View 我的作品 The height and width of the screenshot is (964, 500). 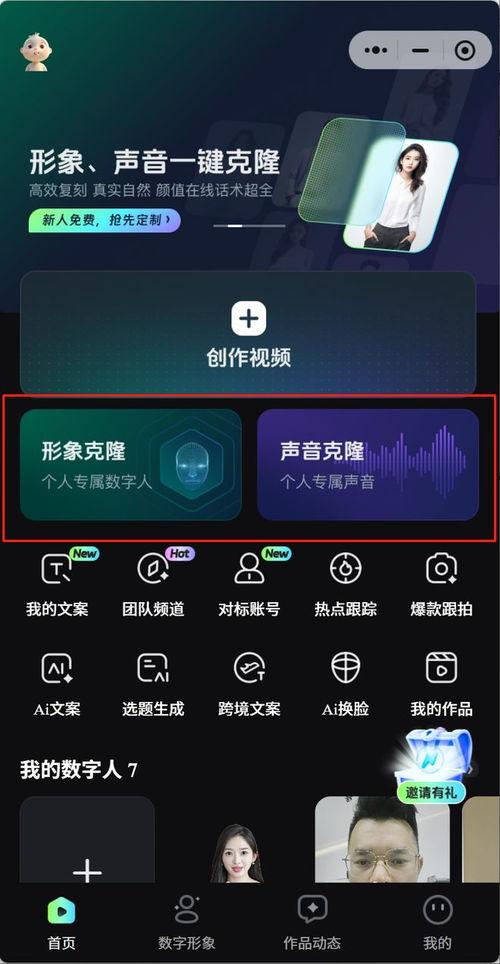(442, 684)
